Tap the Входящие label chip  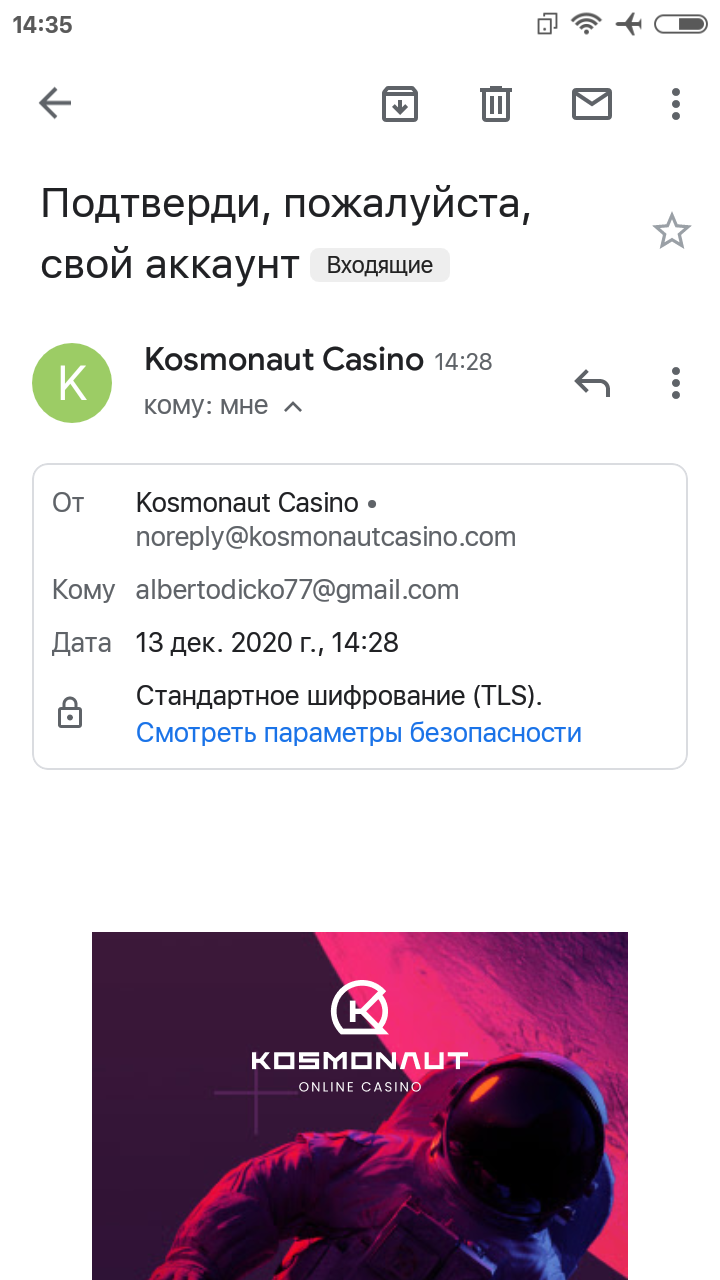pyautogui.click(x=380, y=266)
